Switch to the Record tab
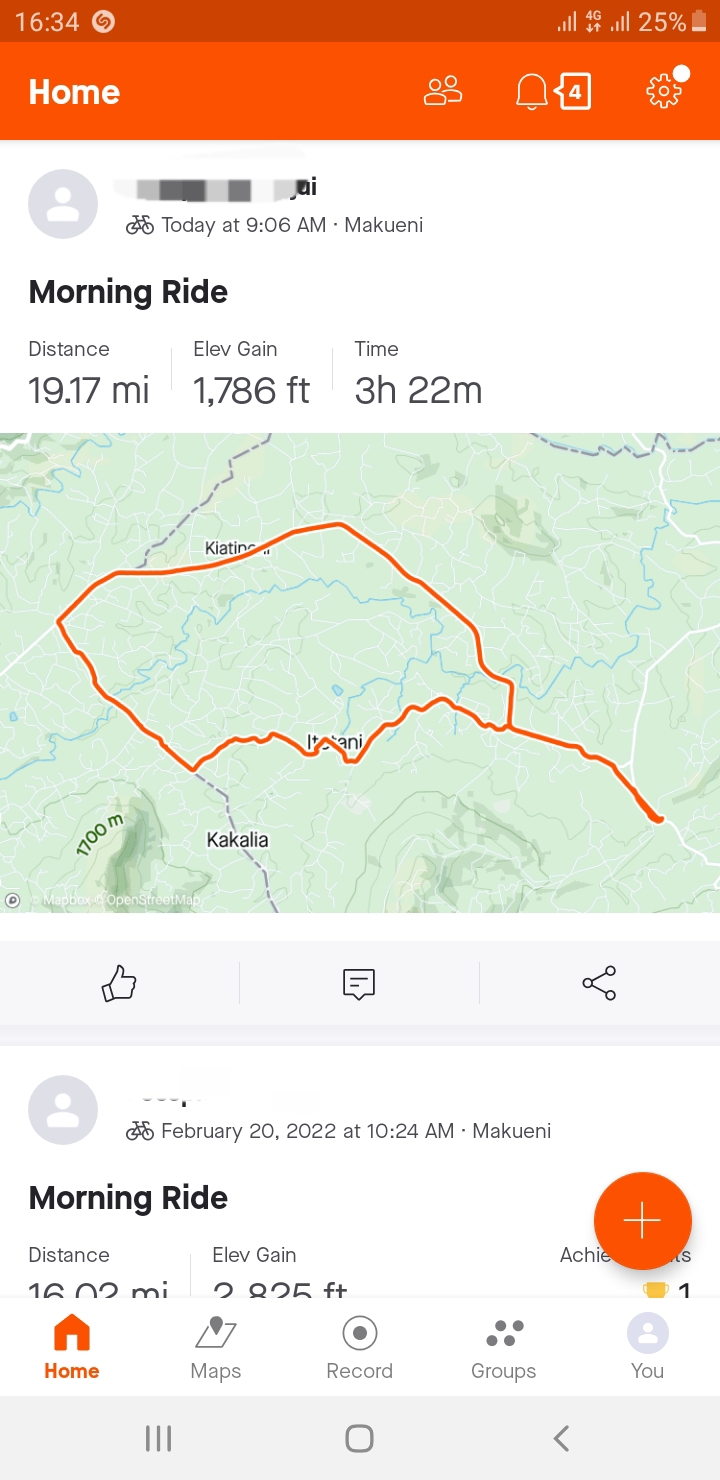The width and height of the screenshot is (720, 1480). (360, 1347)
